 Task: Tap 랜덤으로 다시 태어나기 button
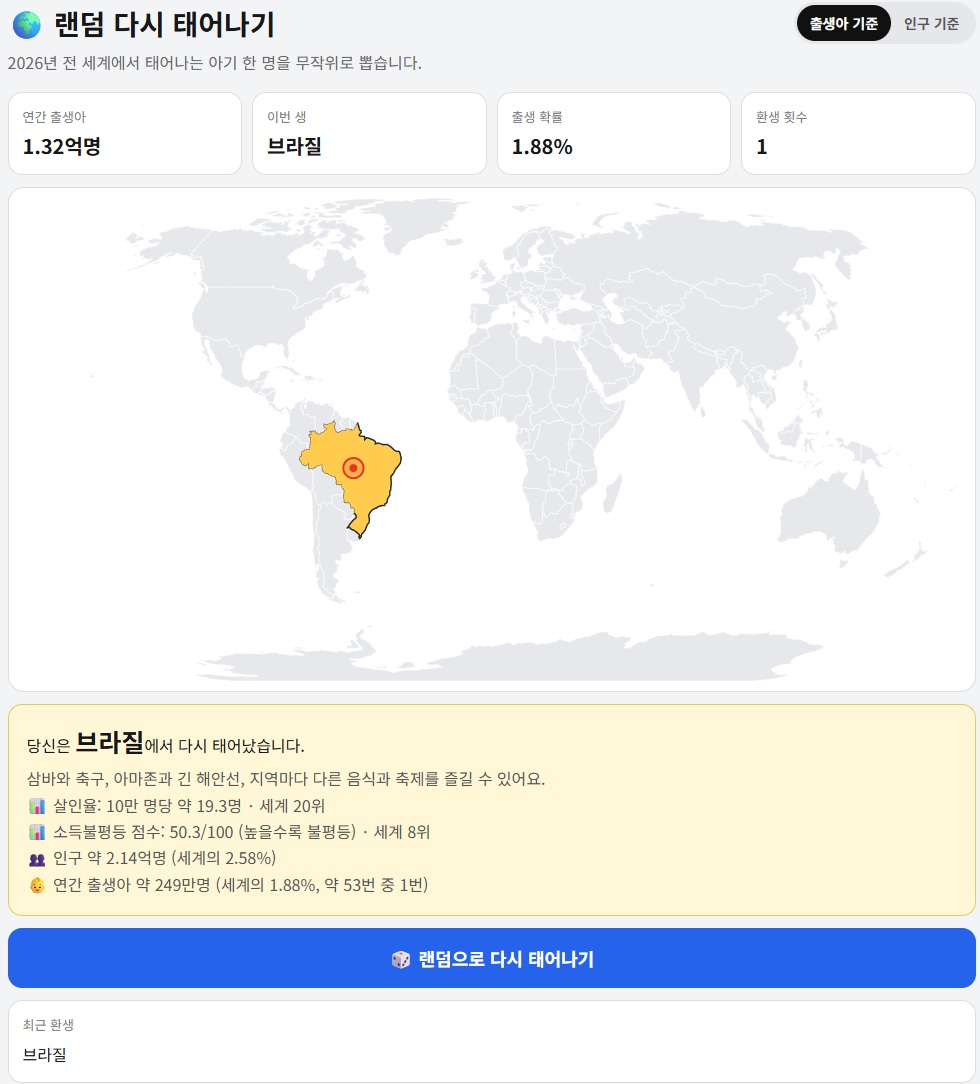click(491, 958)
